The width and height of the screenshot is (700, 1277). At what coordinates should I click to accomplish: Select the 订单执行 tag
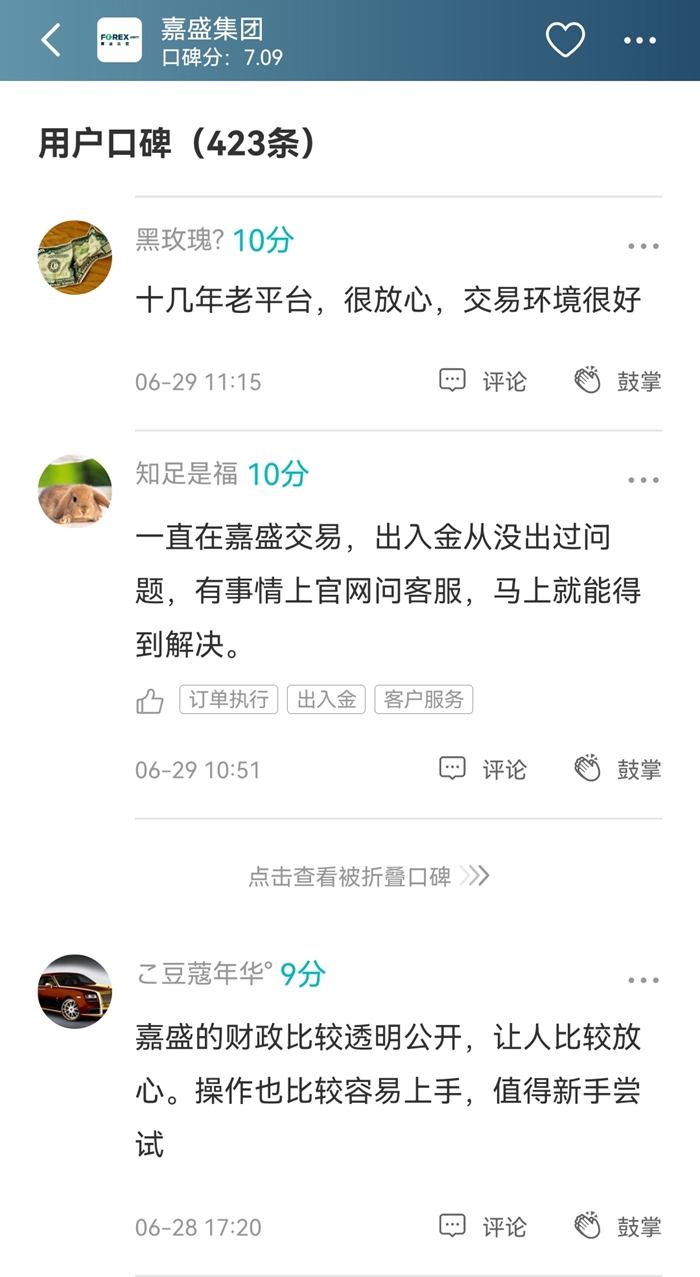tap(229, 699)
